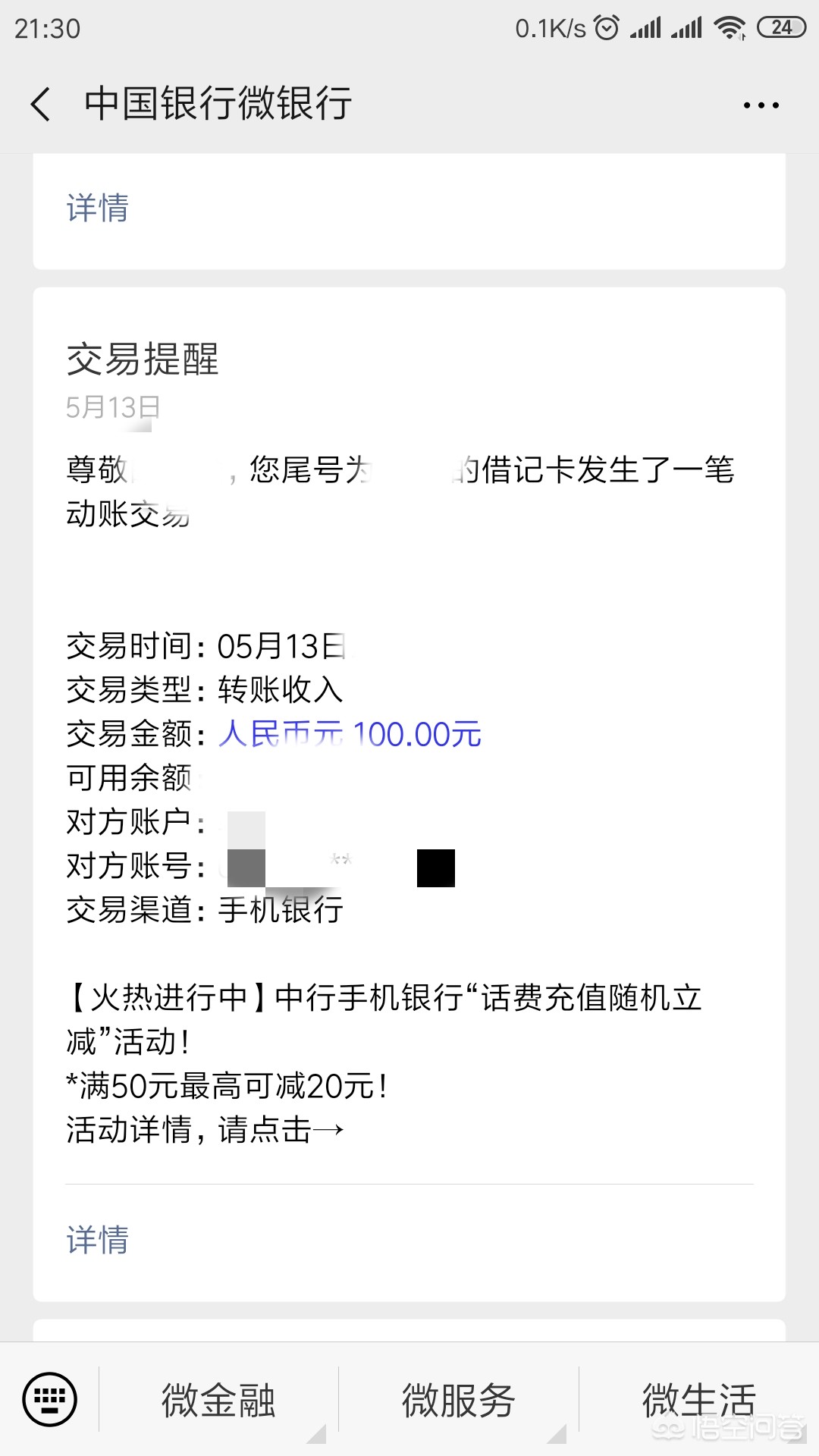This screenshot has width=819, height=1456.
Task: Open the 微生活 menu
Action: click(698, 1400)
